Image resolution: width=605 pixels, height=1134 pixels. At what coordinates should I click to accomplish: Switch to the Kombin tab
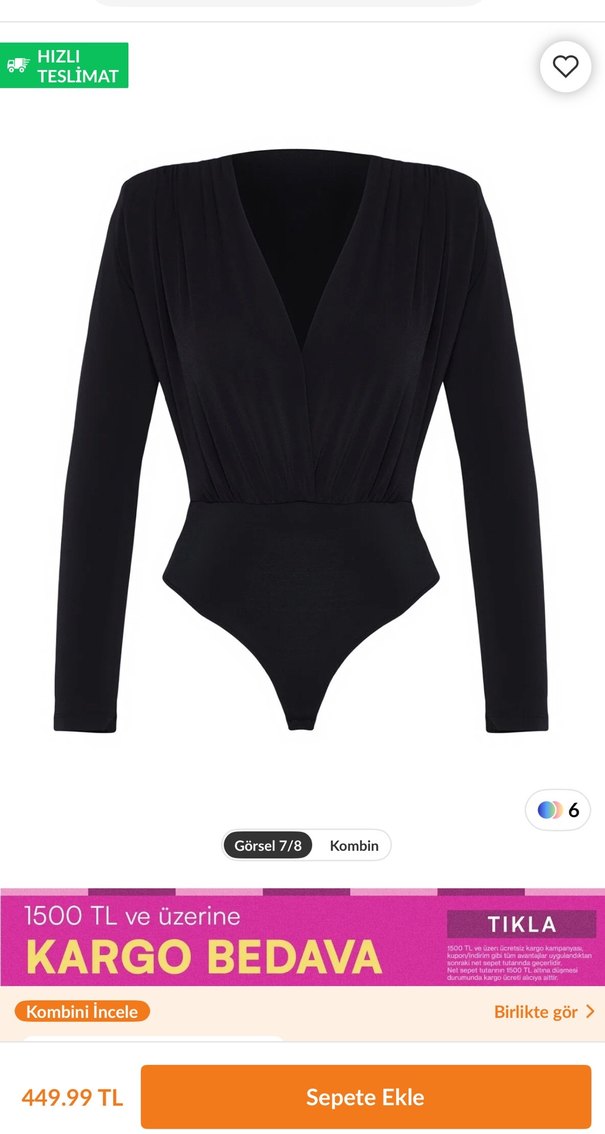click(x=354, y=845)
